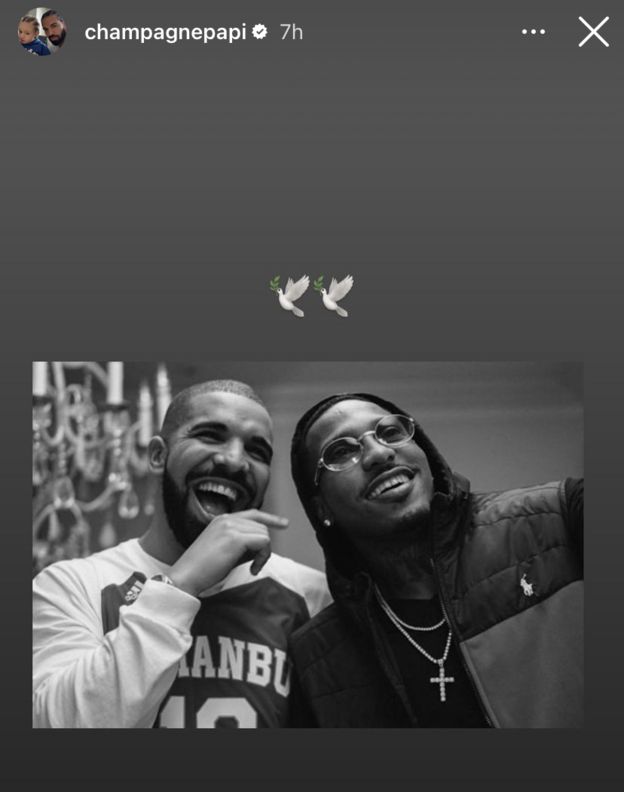Viewport: 624px width, 792px height.
Task: Tap the champagnepapi username
Action: tap(165, 32)
